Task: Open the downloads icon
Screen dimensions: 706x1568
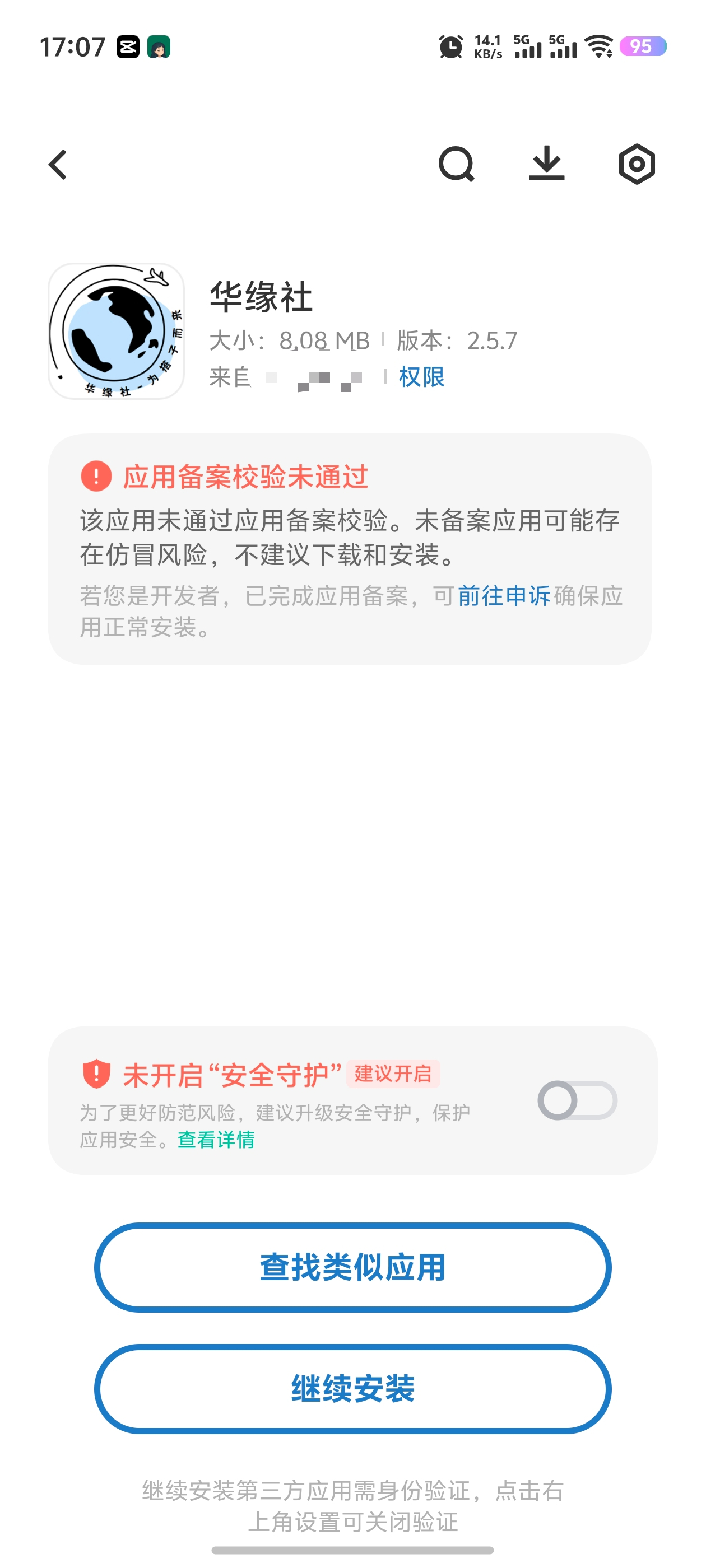Action: (546, 164)
